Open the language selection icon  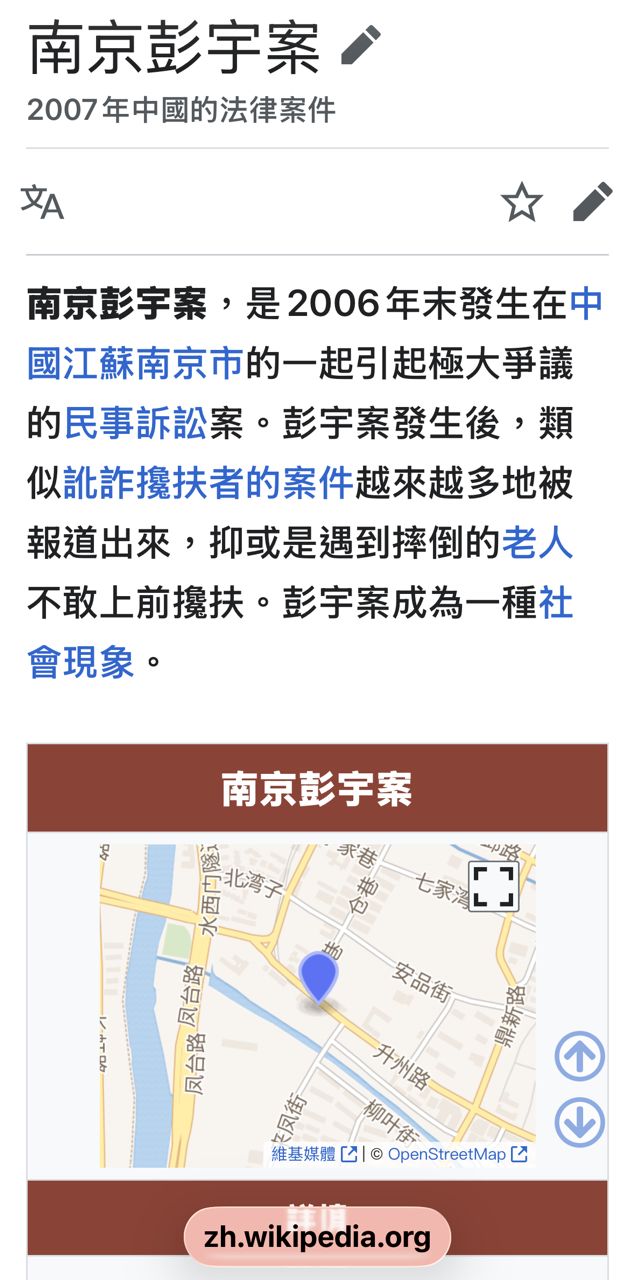click(x=42, y=202)
